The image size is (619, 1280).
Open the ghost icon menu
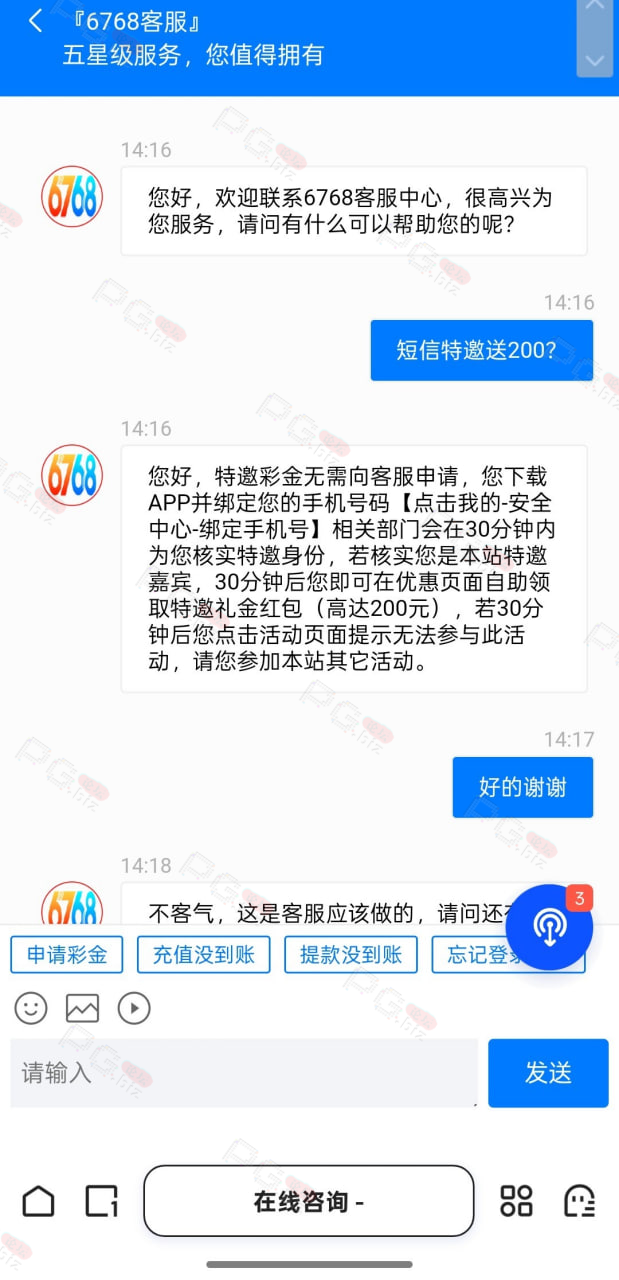(580, 1200)
